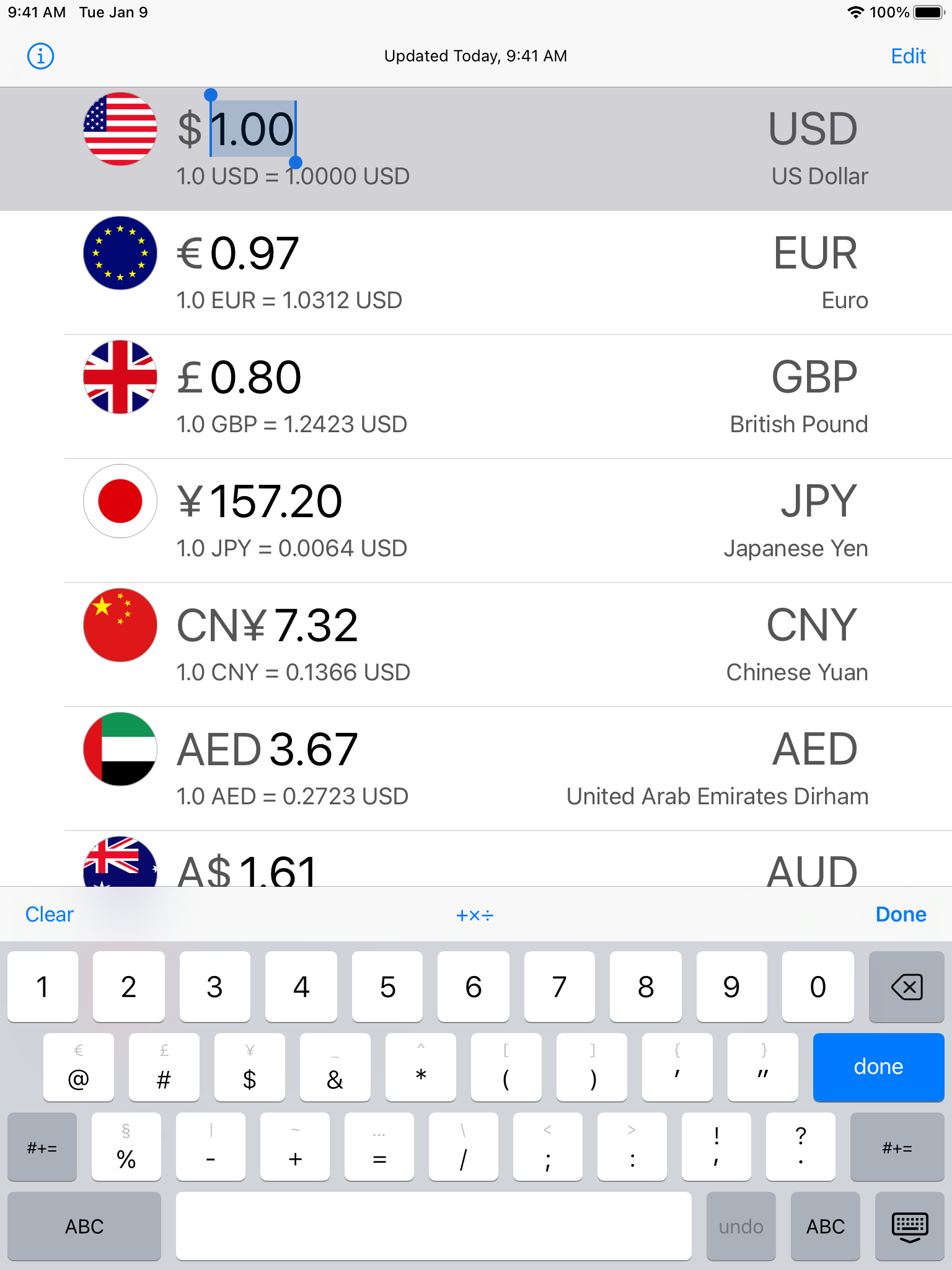The image size is (952, 1270).
Task: Tap Done above the keyboard
Action: (901, 913)
